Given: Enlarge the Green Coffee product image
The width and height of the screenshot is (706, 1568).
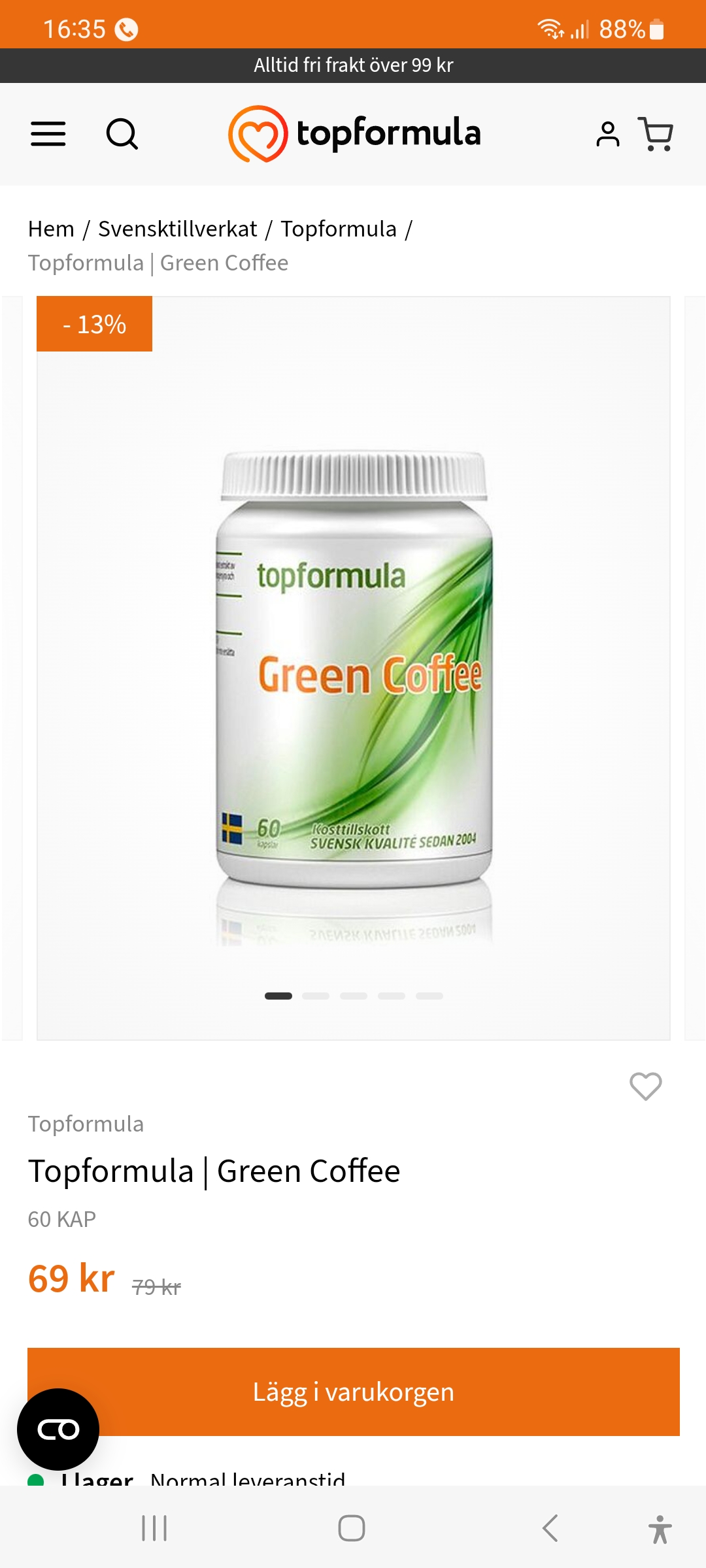Looking at the screenshot, I should click(x=354, y=666).
